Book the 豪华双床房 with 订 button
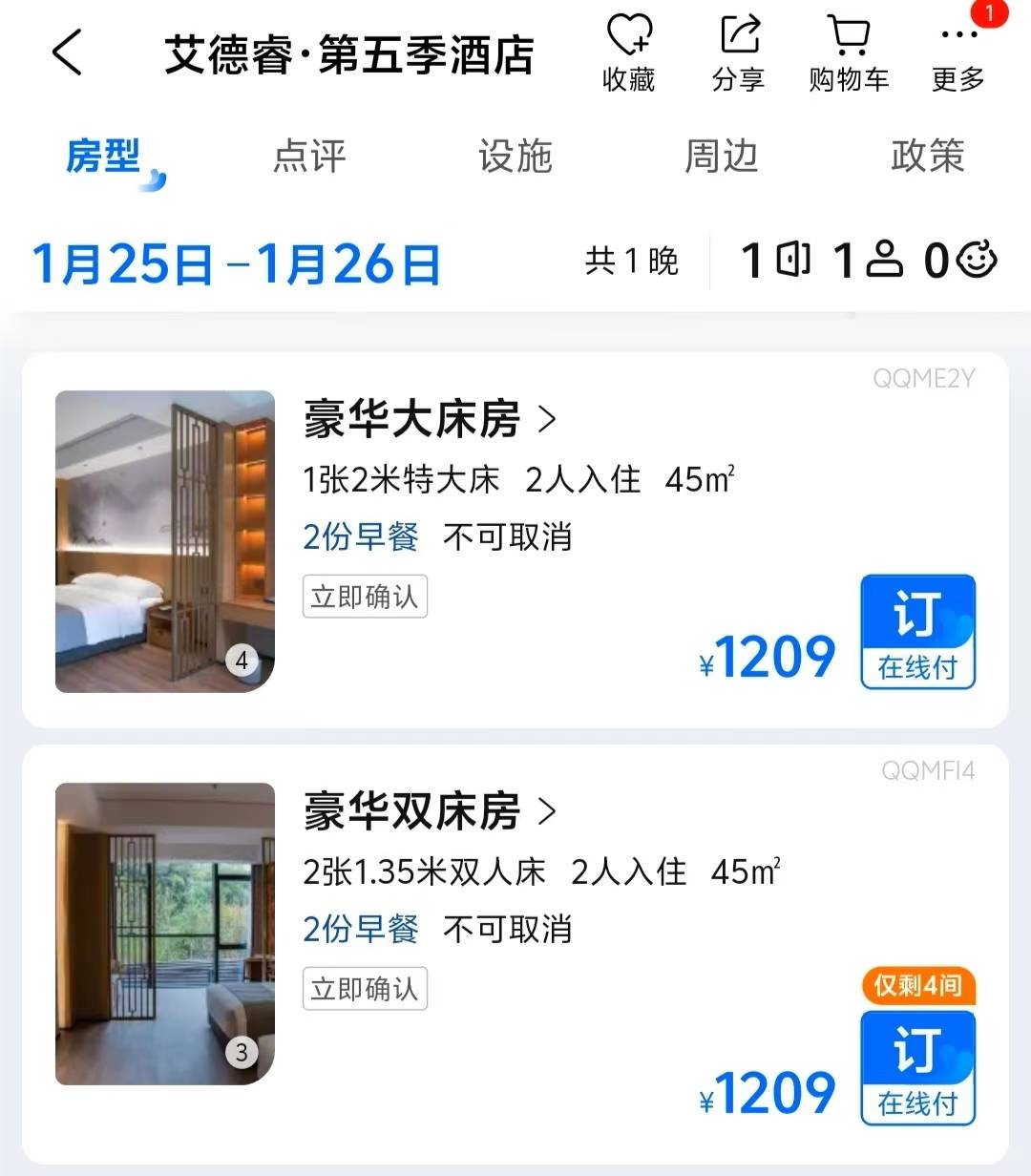The height and width of the screenshot is (1176, 1031). point(917,1067)
